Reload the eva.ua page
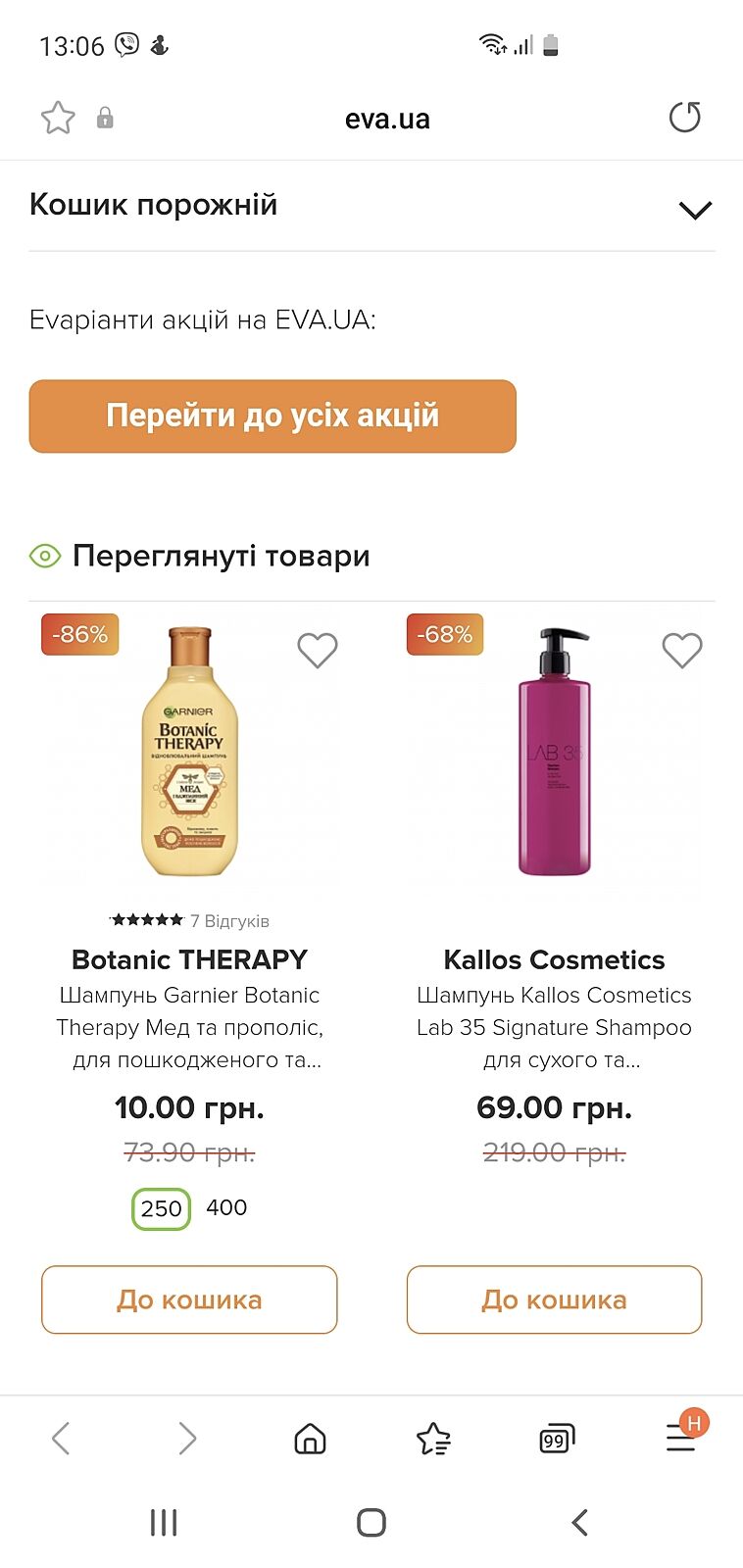The height and width of the screenshot is (1568, 743). click(684, 118)
